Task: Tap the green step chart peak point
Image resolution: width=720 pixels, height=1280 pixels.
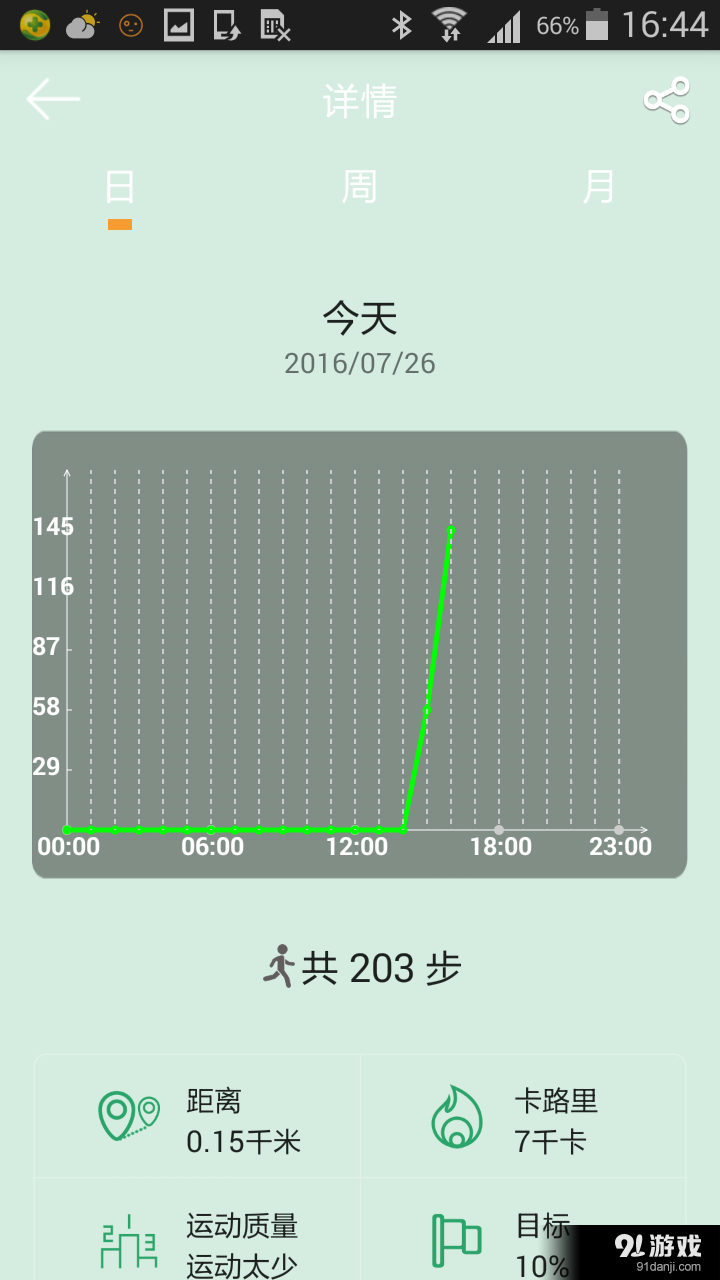Action: tap(450, 529)
